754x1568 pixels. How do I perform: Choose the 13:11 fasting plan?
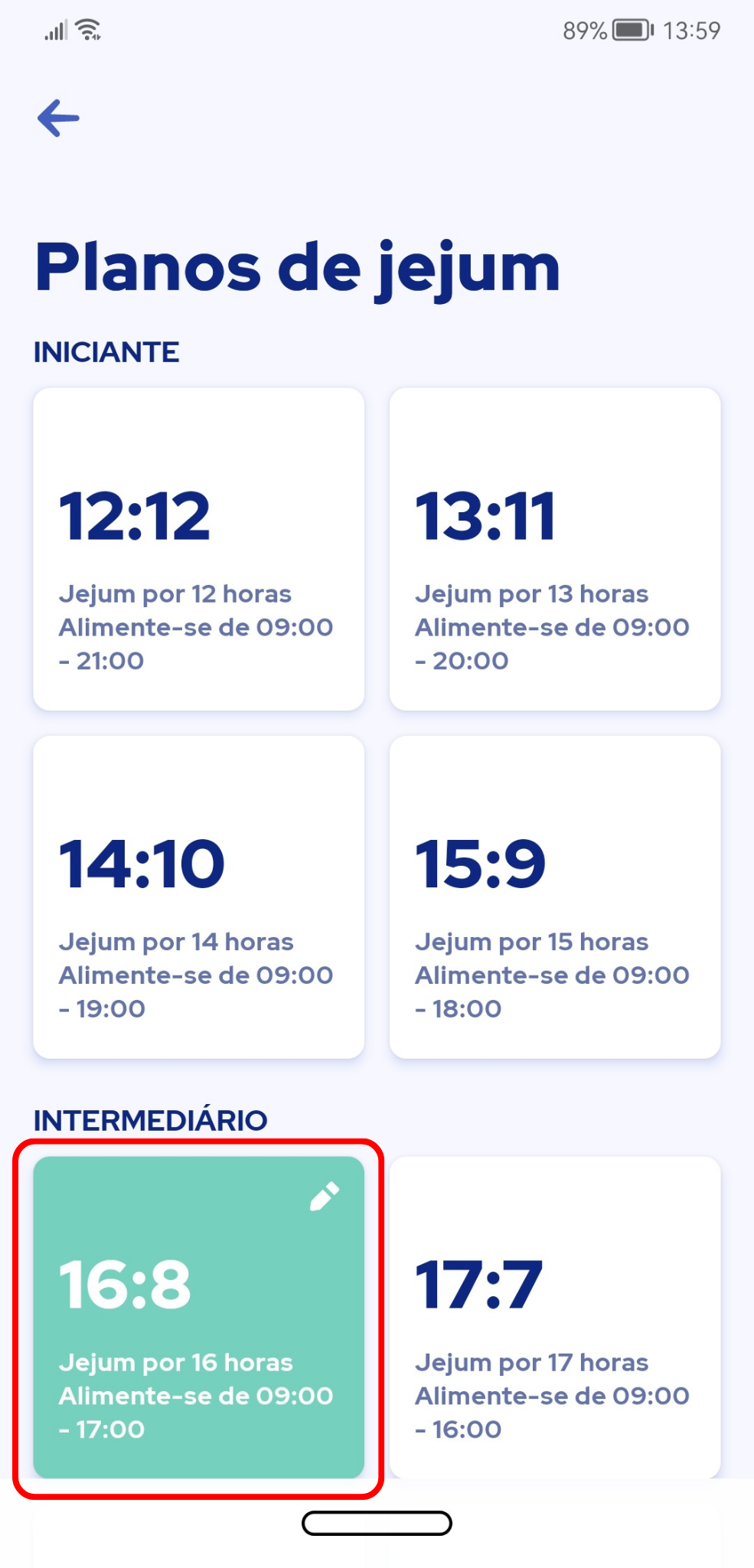pos(555,549)
